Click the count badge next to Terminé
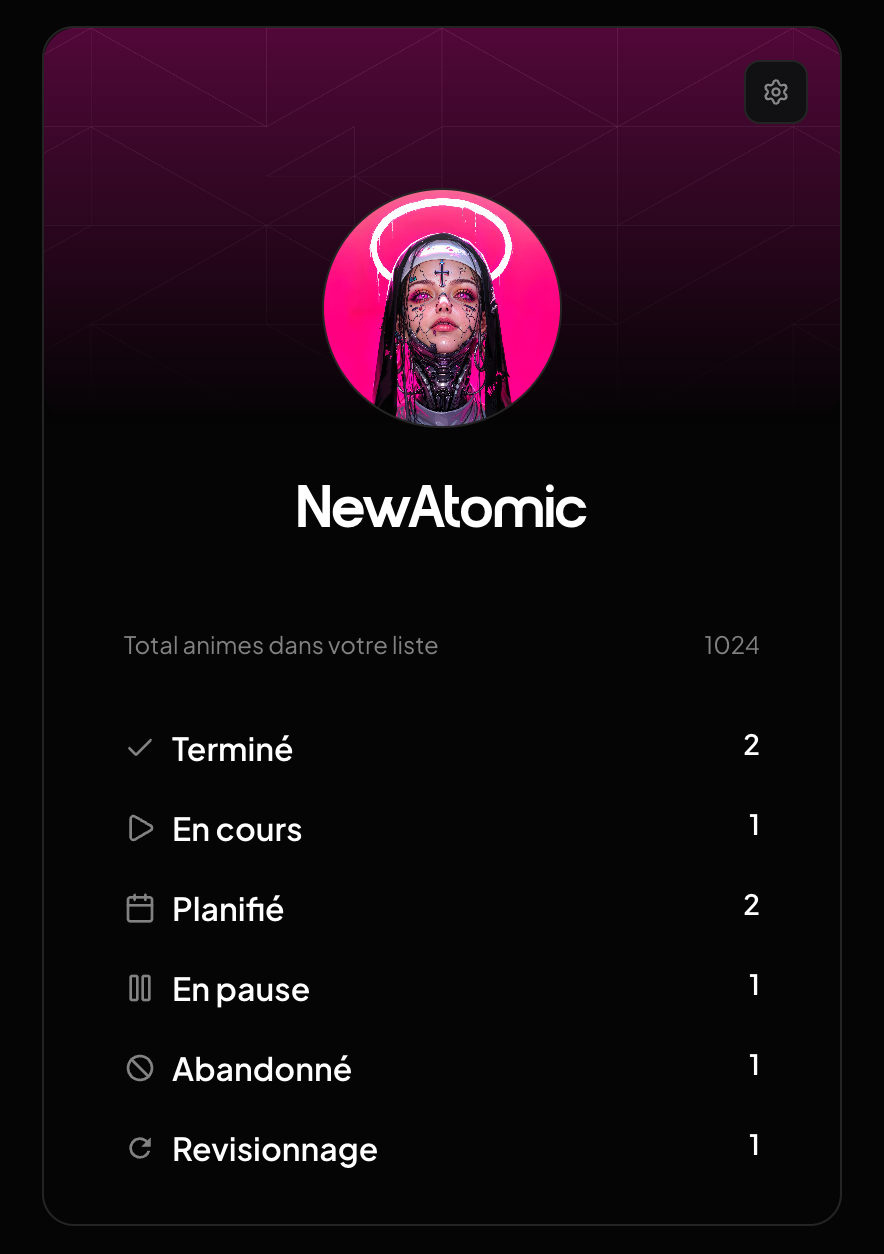The height and width of the screenshot is (1254, 884). 751,744
